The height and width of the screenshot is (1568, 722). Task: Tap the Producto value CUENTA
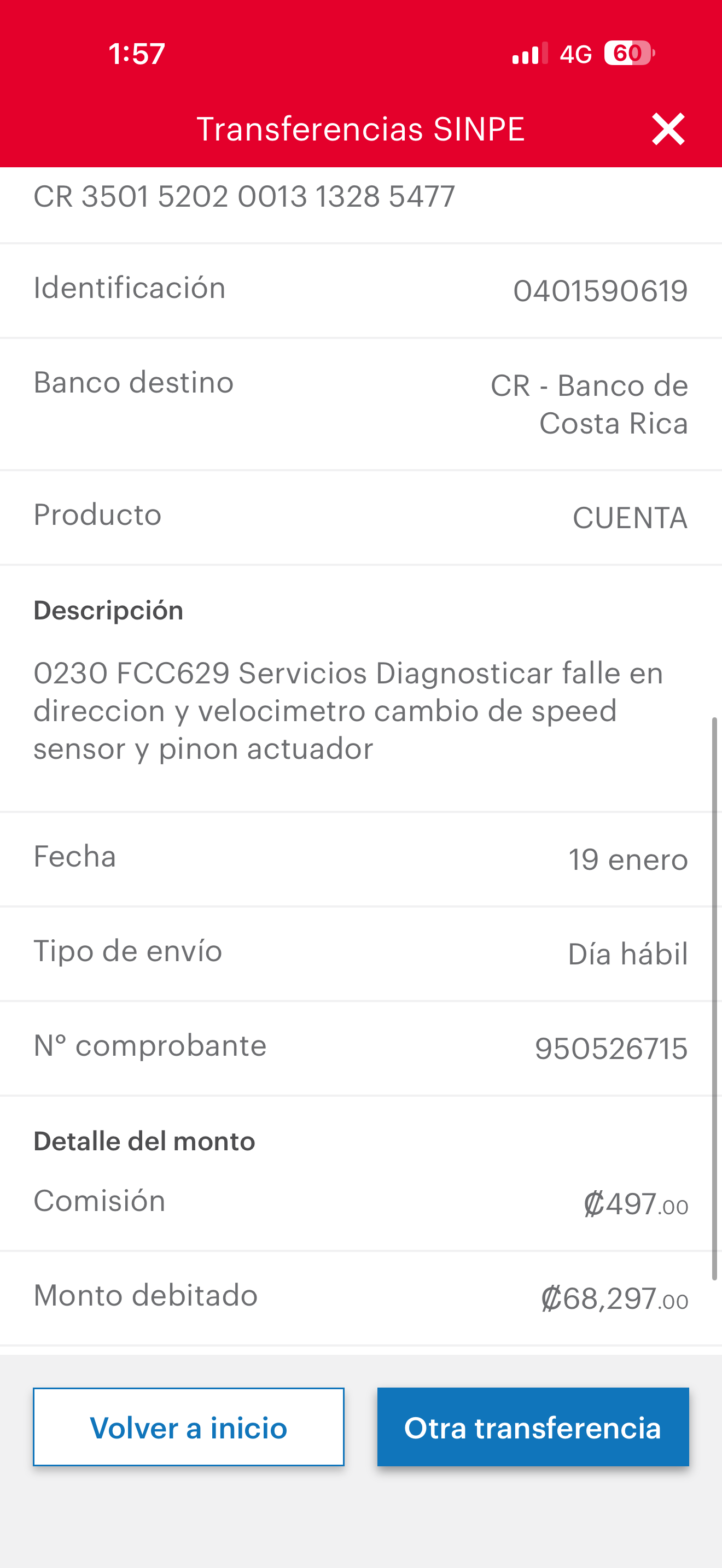tap(630, 517)
